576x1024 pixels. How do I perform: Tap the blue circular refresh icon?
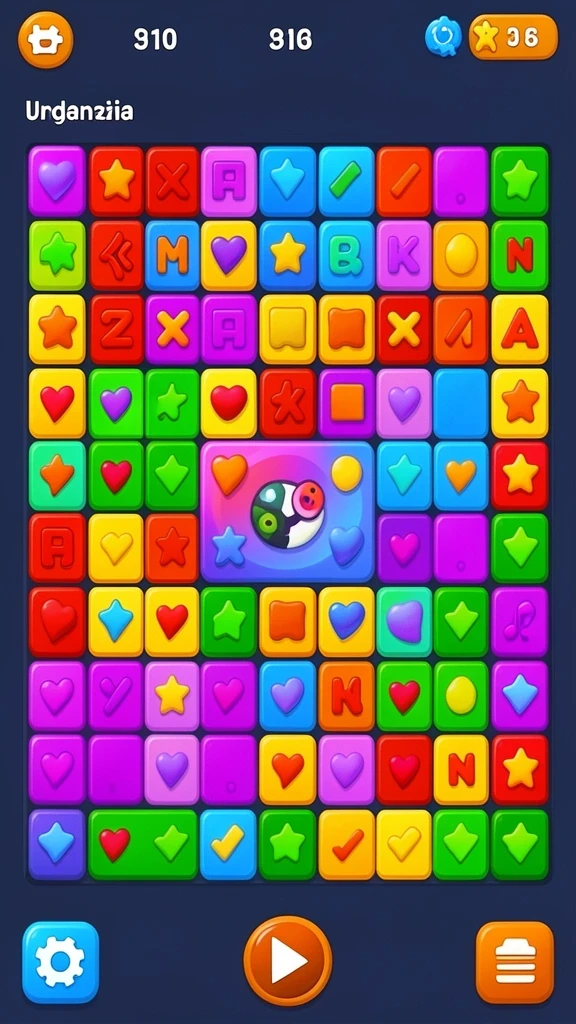[443, 37]
